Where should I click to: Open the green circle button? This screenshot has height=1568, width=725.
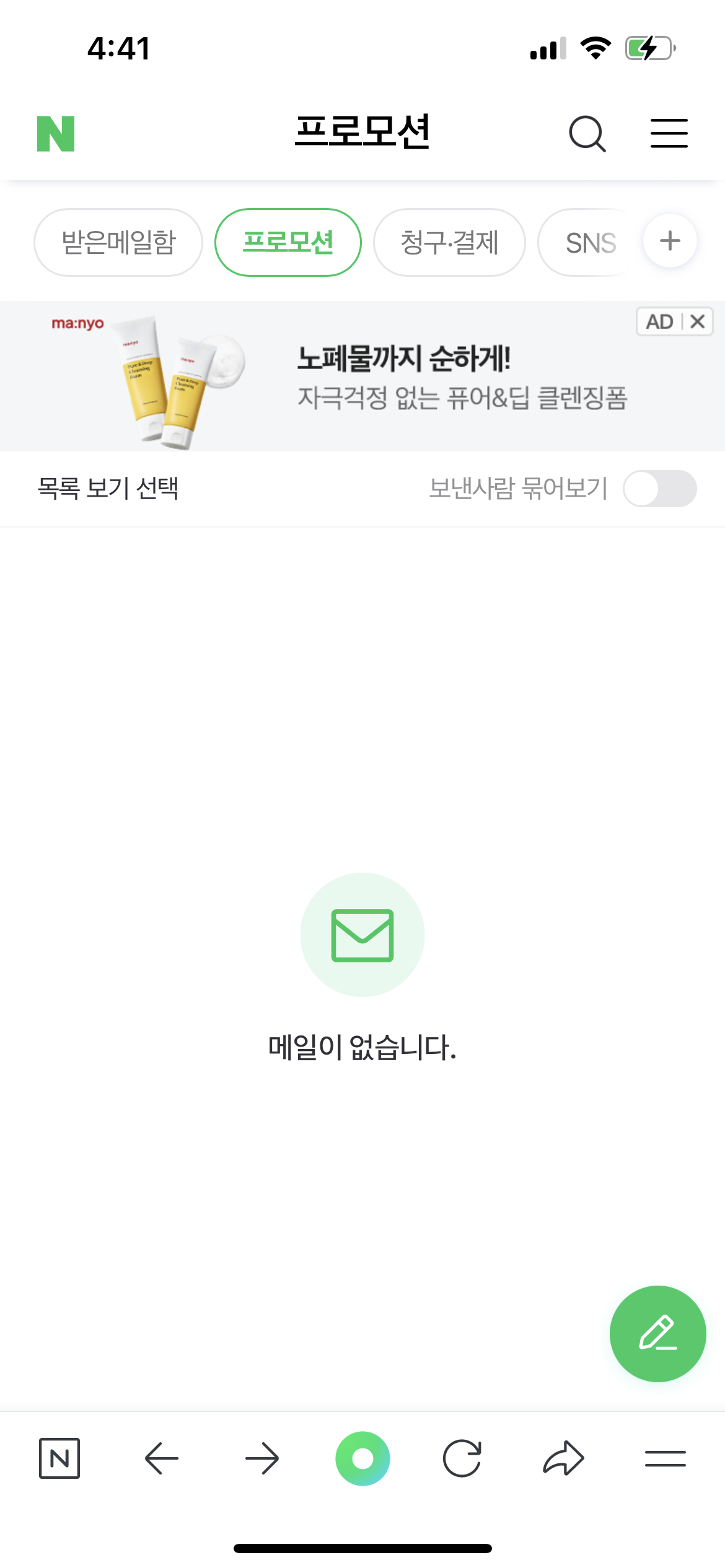point(362,1458)
